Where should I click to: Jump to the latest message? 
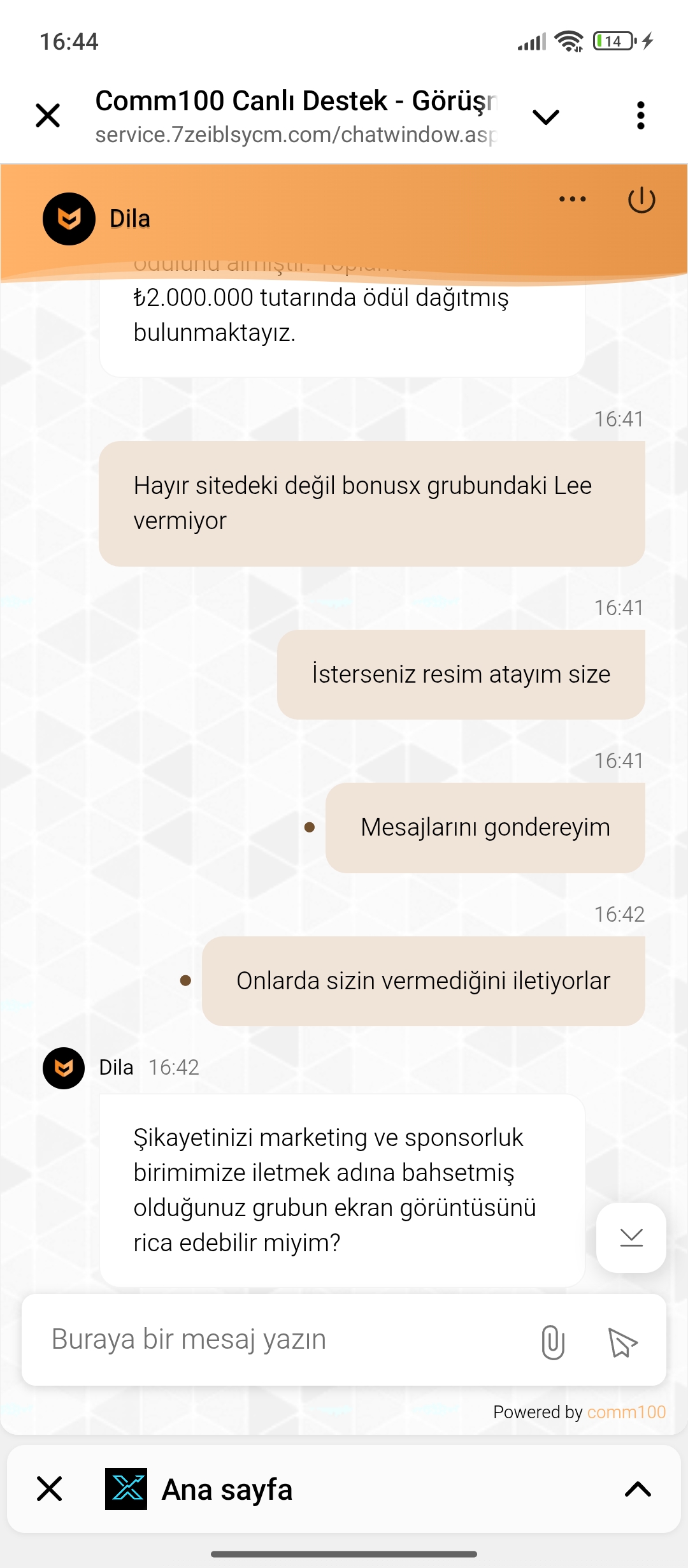(631, 1238)
